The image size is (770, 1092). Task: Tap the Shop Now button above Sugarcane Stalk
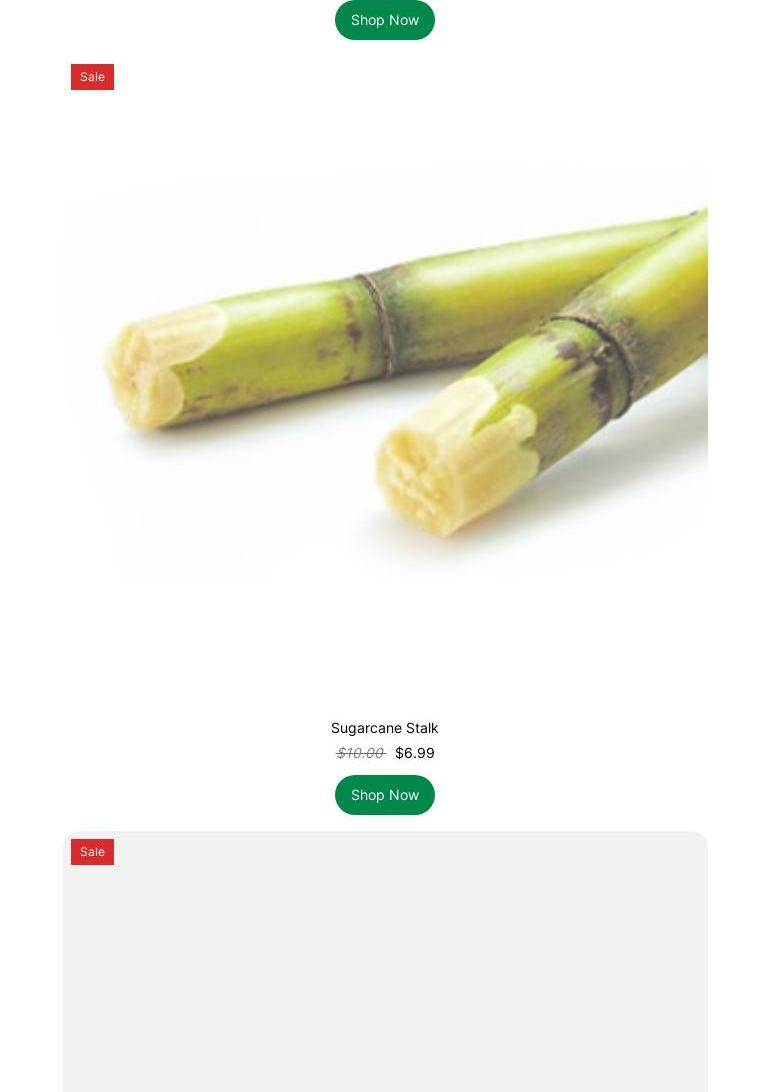(384, 20)
